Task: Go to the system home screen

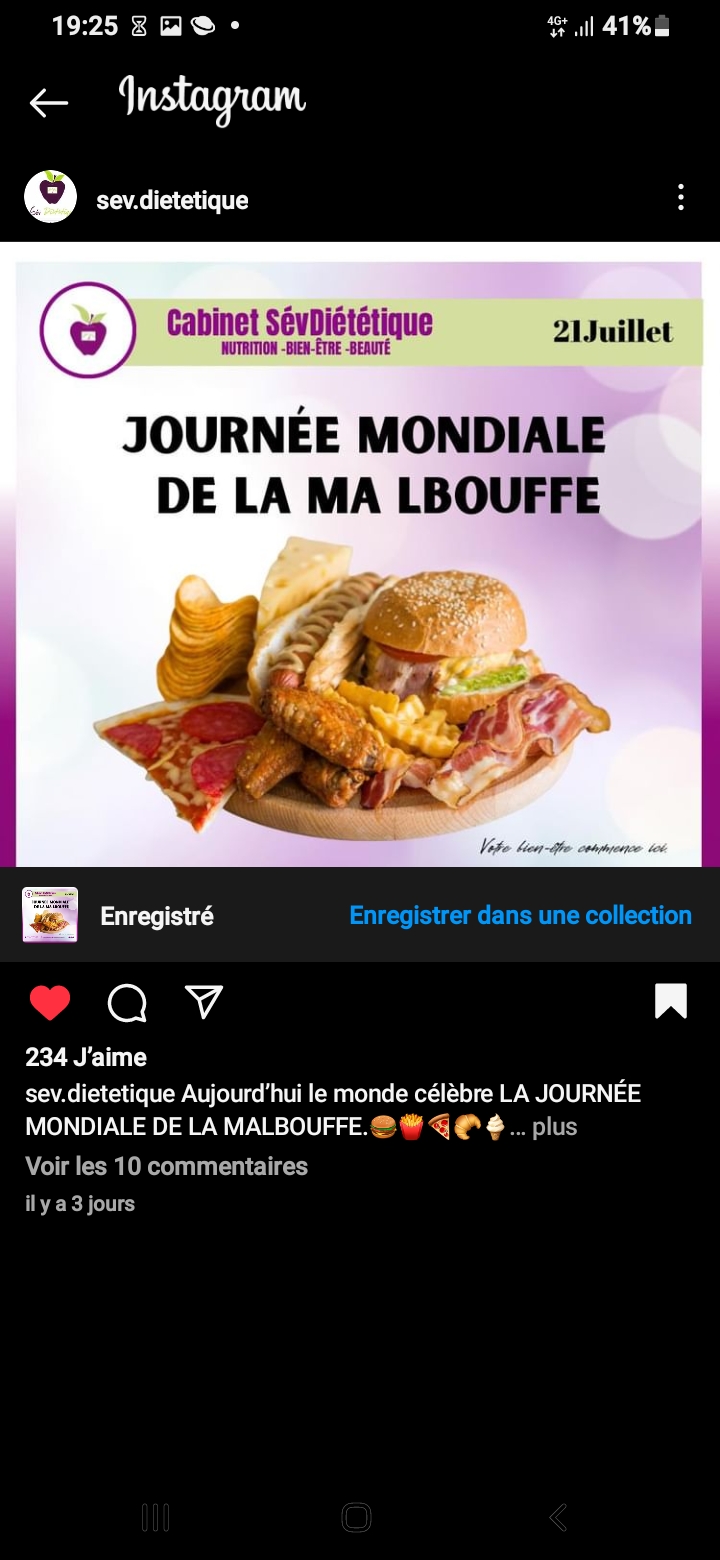Action: click(357, 1517)
